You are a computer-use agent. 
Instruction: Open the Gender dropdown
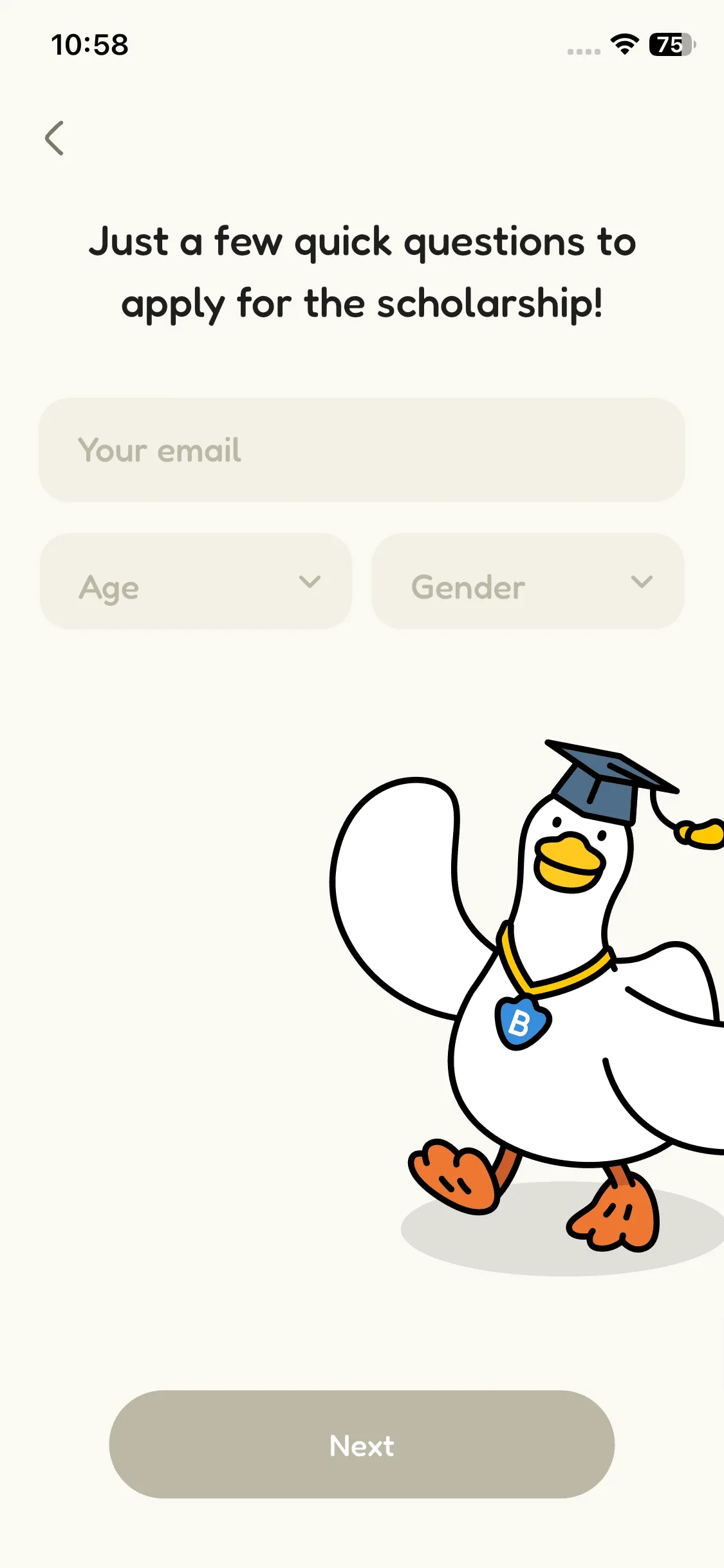pyautogui.click(x=528, y=581)
